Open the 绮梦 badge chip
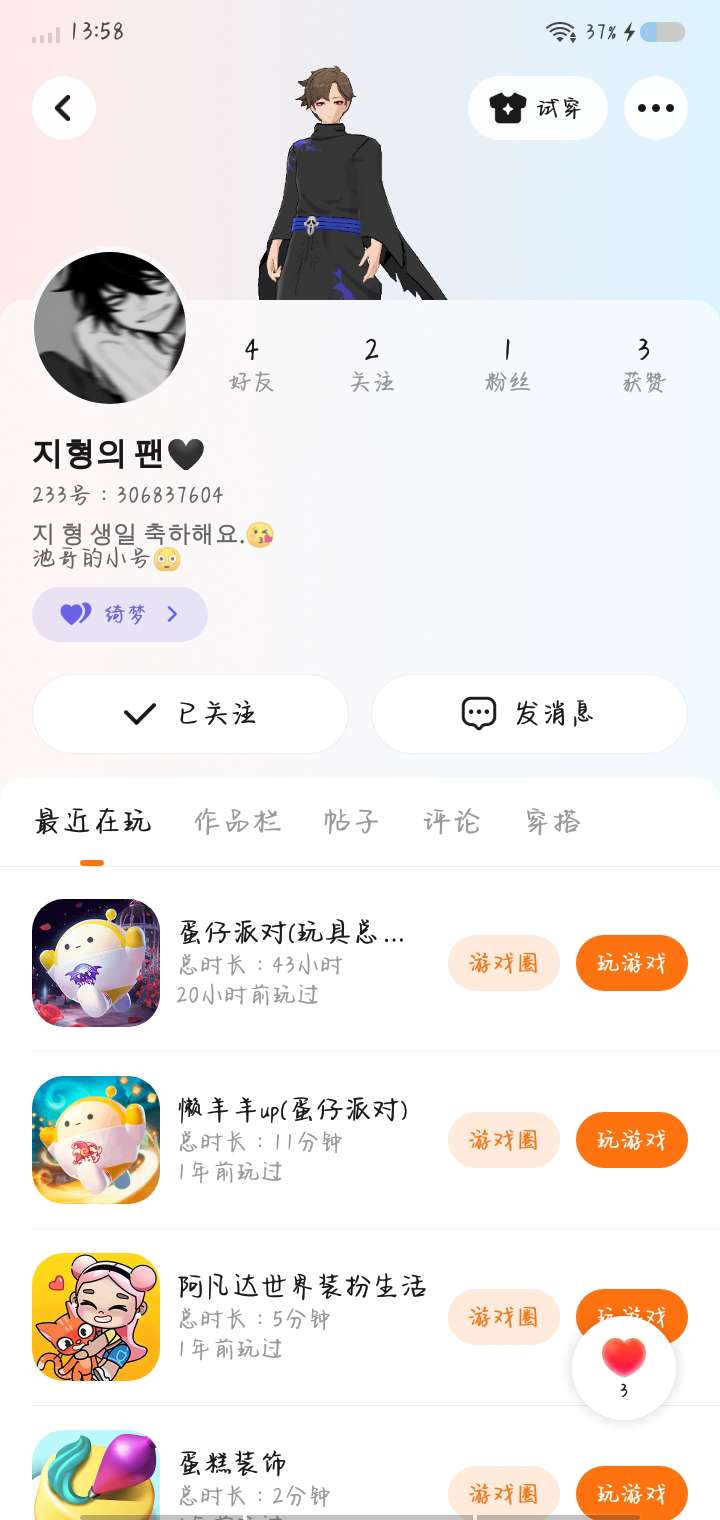720x1520 pixels. (120, 614)
